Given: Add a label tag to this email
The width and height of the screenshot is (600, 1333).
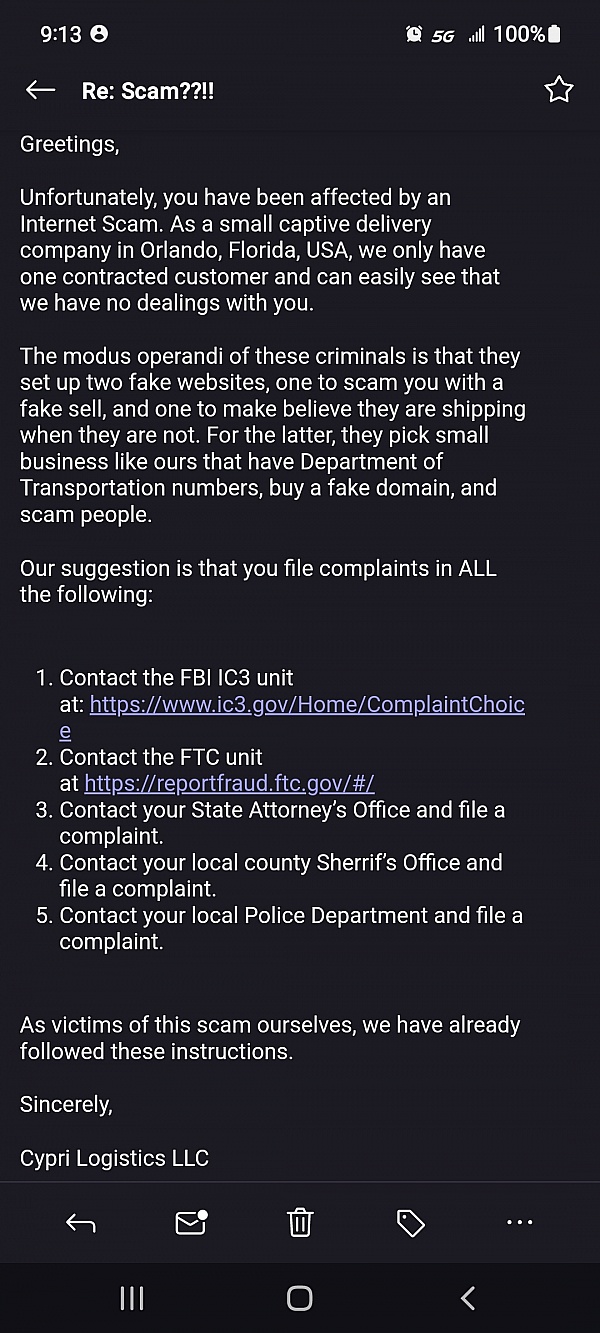Looking at the screenshot, I should pyautogui.click(x=410, y=1222).
